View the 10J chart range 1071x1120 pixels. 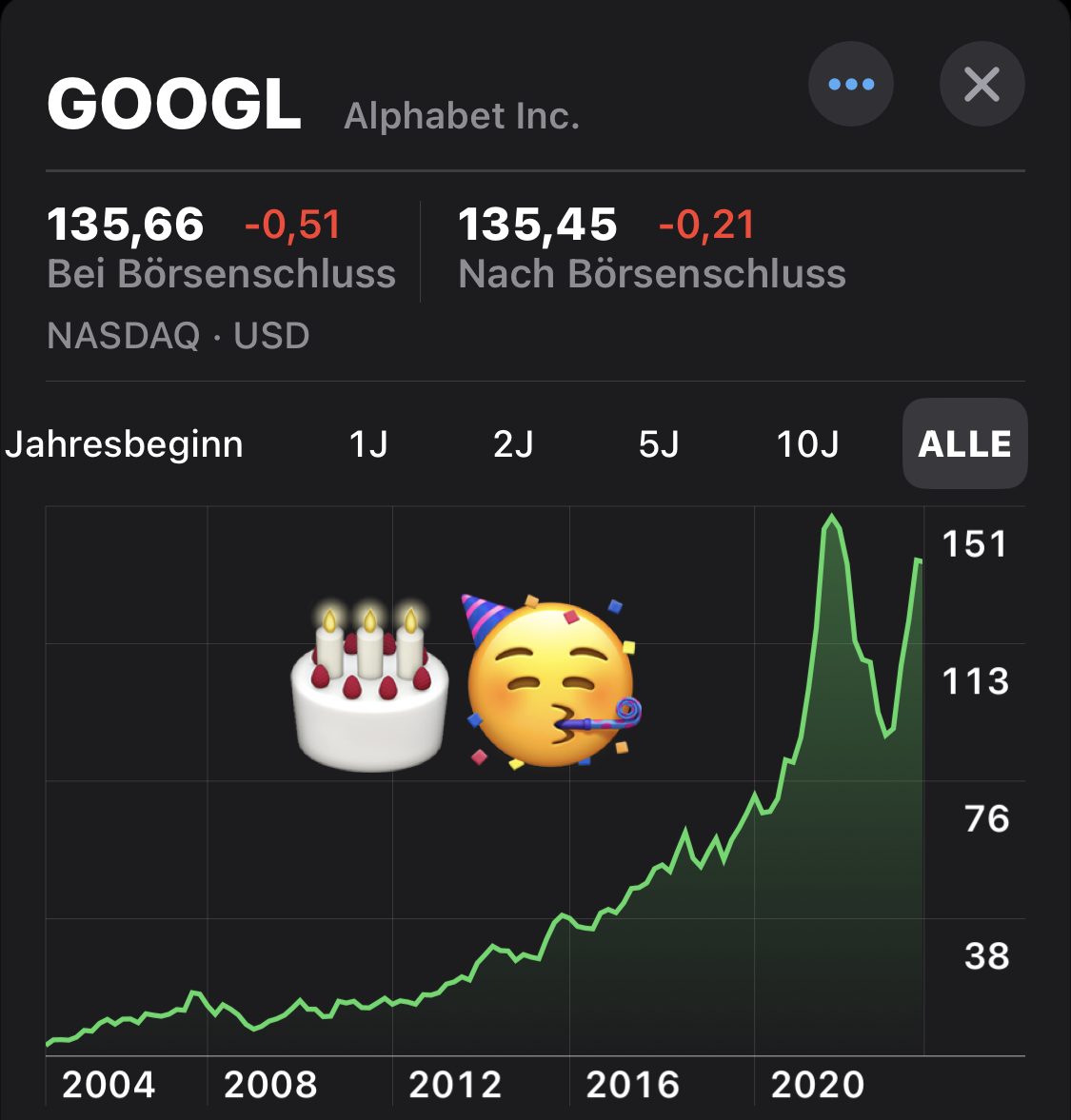(x=808, y=444)
